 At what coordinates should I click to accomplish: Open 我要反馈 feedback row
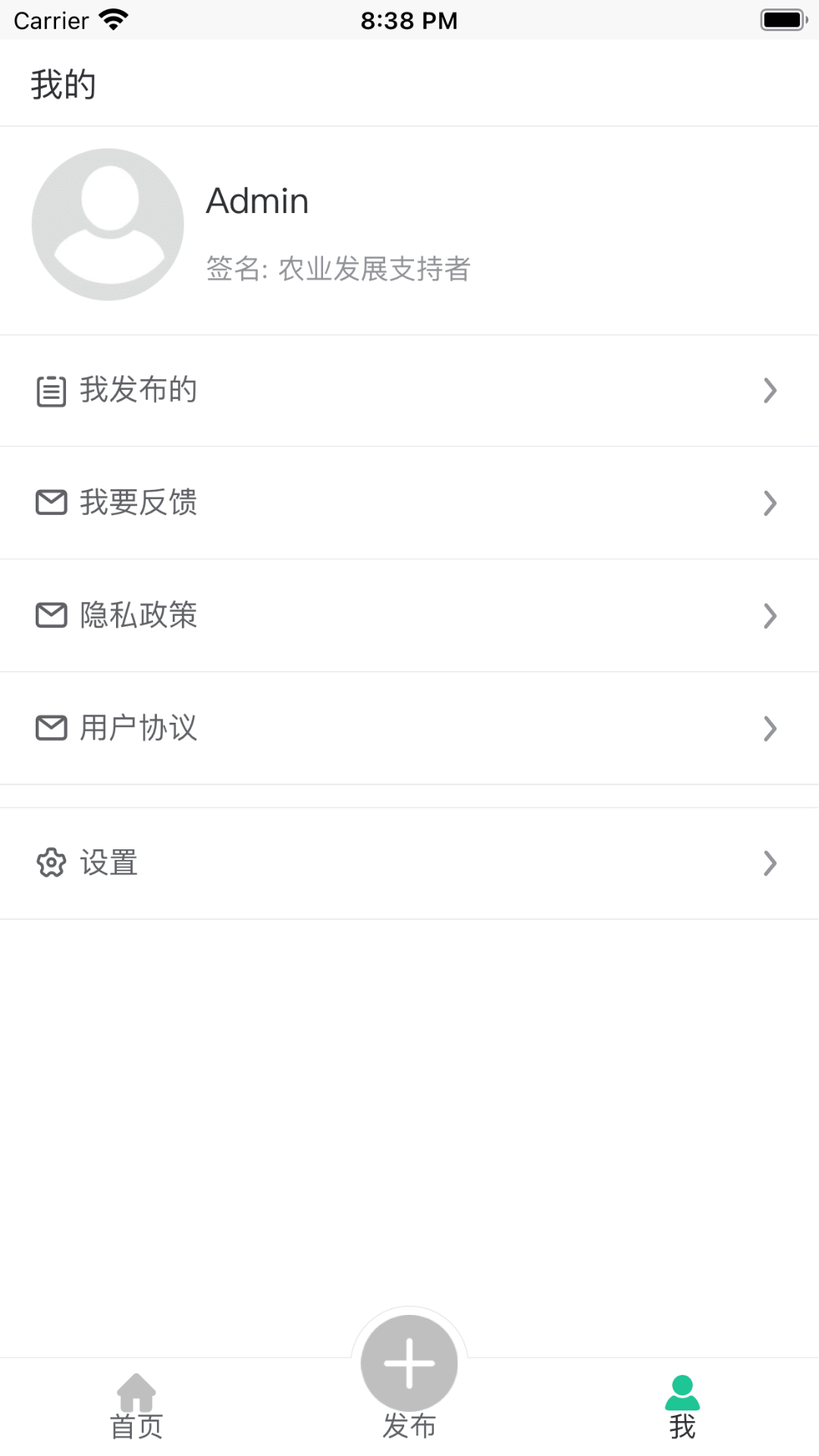[x=409, y=503]
